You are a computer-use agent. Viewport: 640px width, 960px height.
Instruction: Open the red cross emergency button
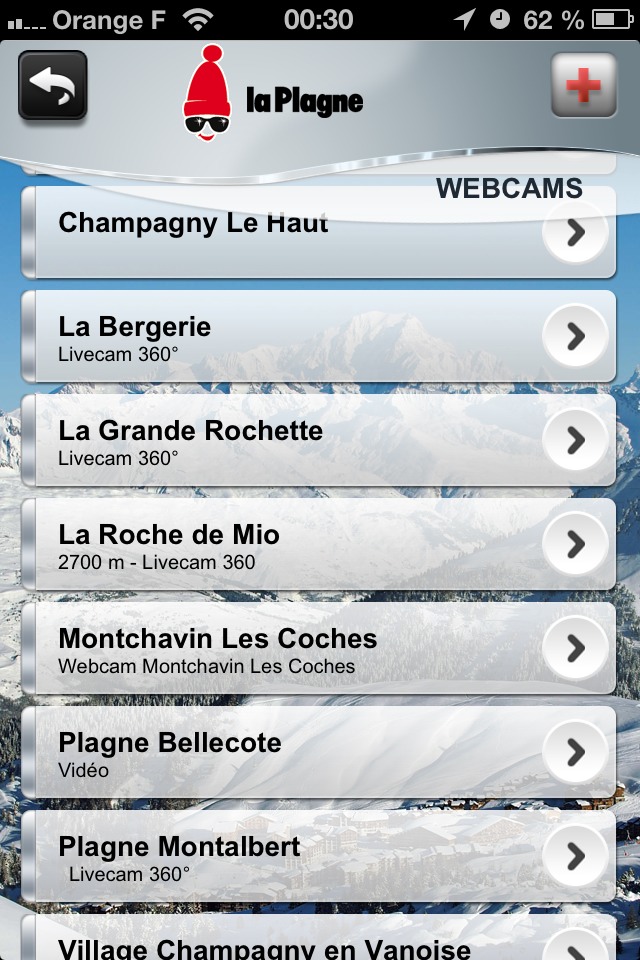[x=583, y=86]
